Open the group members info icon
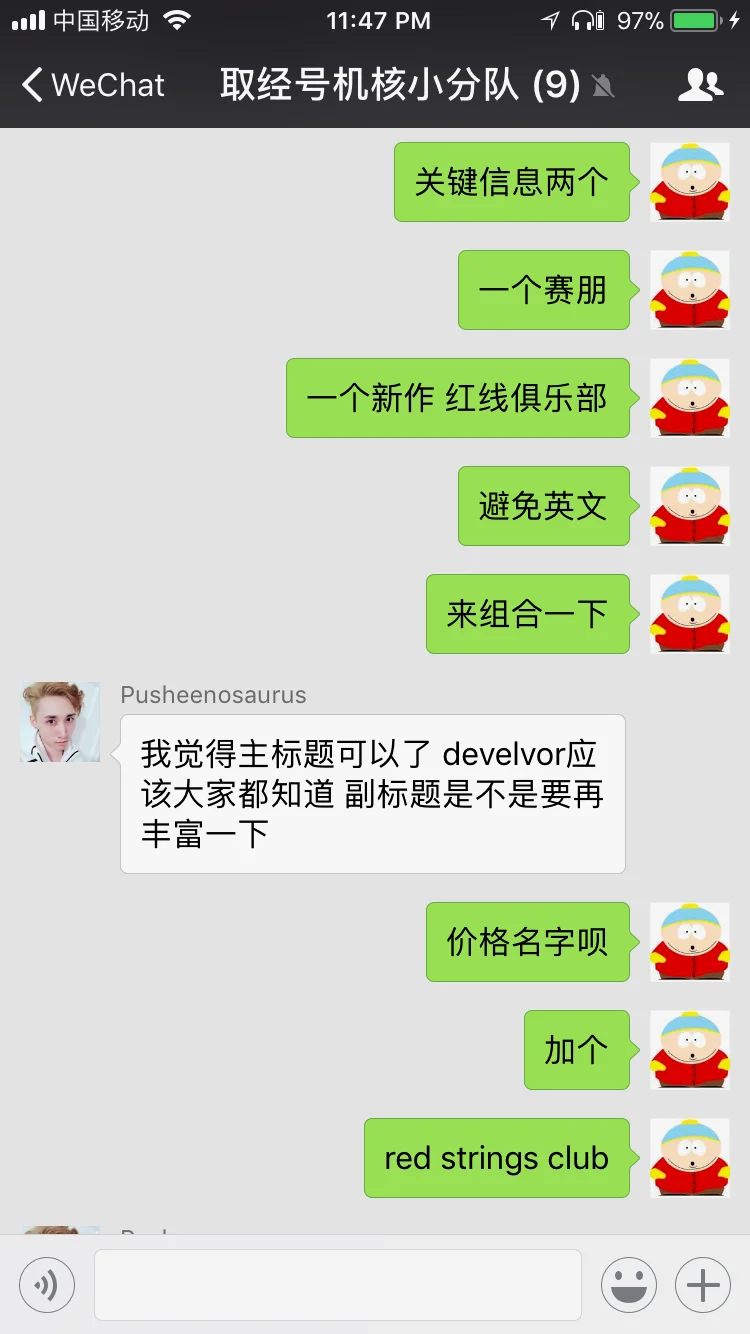 coord(700,85)
